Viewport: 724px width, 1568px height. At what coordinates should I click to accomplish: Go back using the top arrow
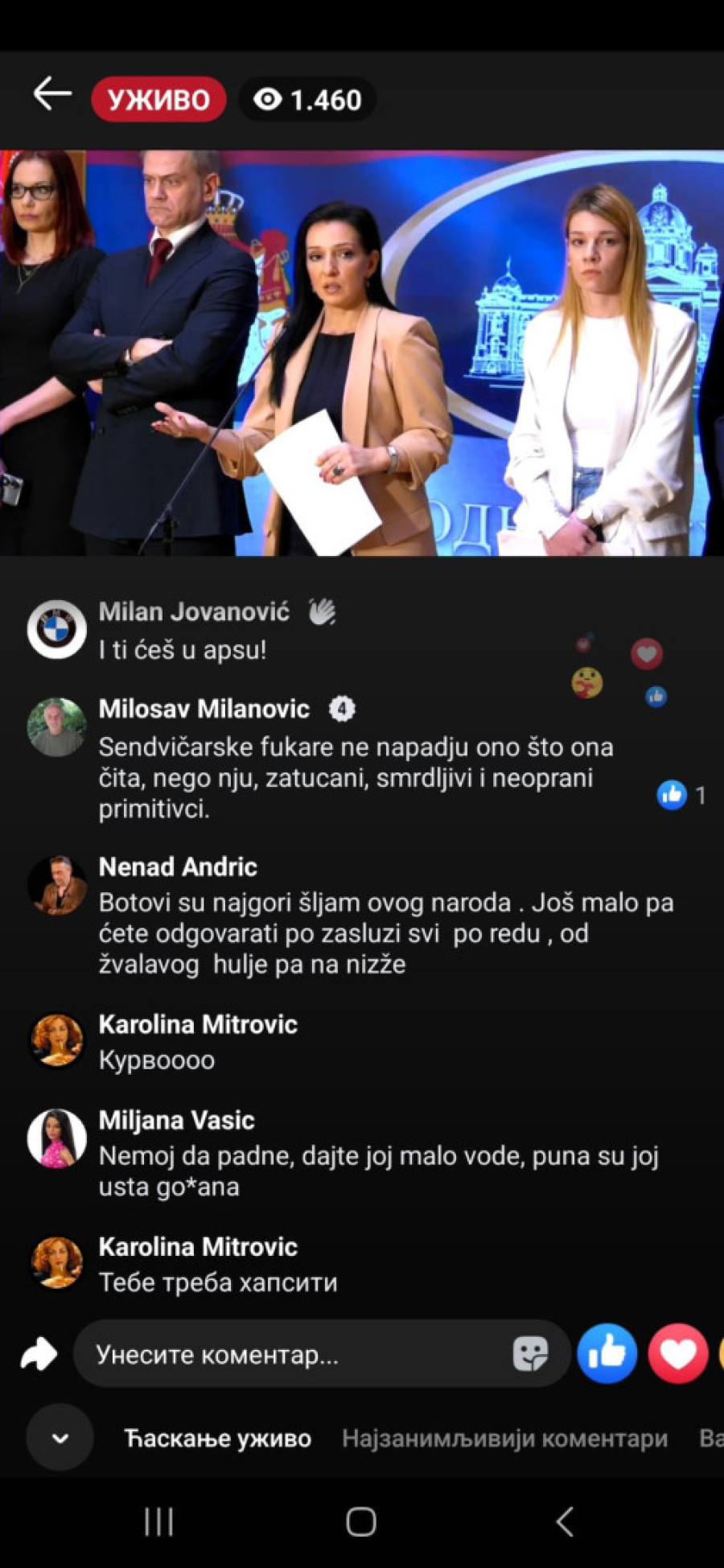point(52,95)
